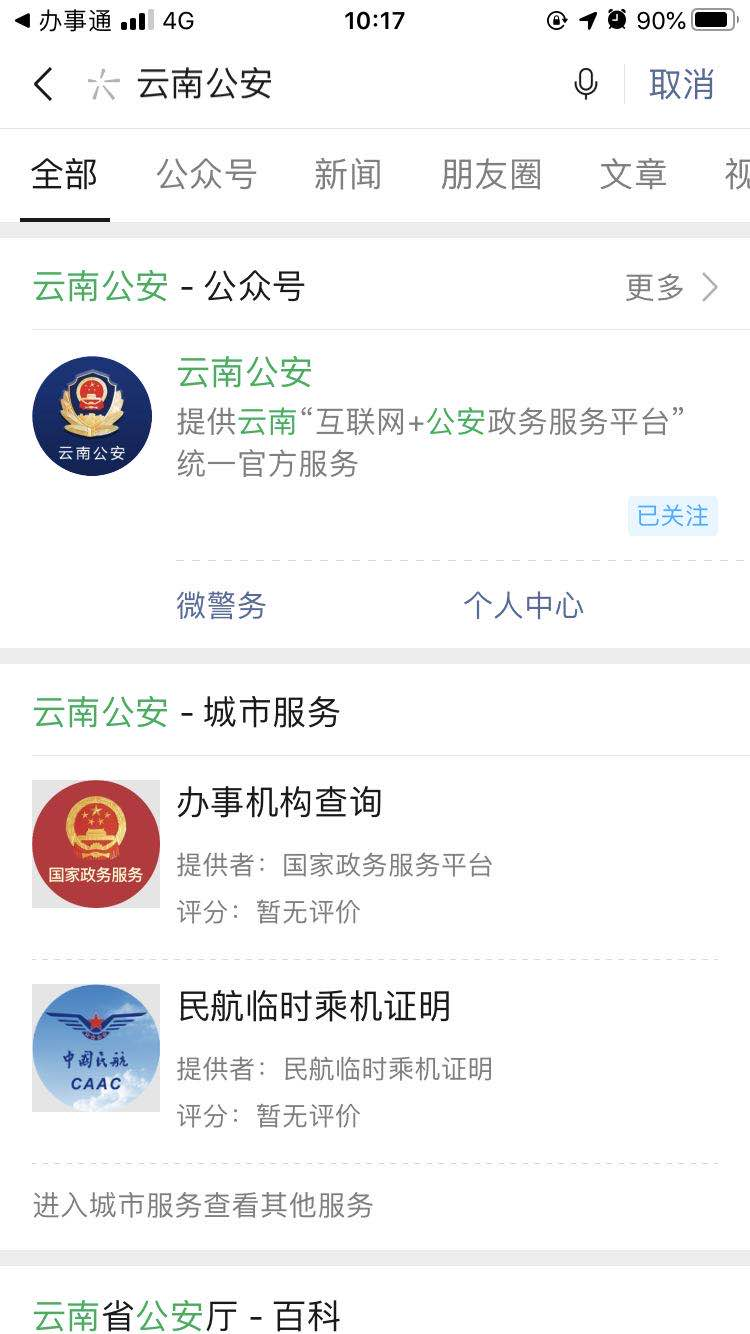Open the 云南省公安厅 百科 result
The image size is (750, 1334).
(x=187, y=1315)
